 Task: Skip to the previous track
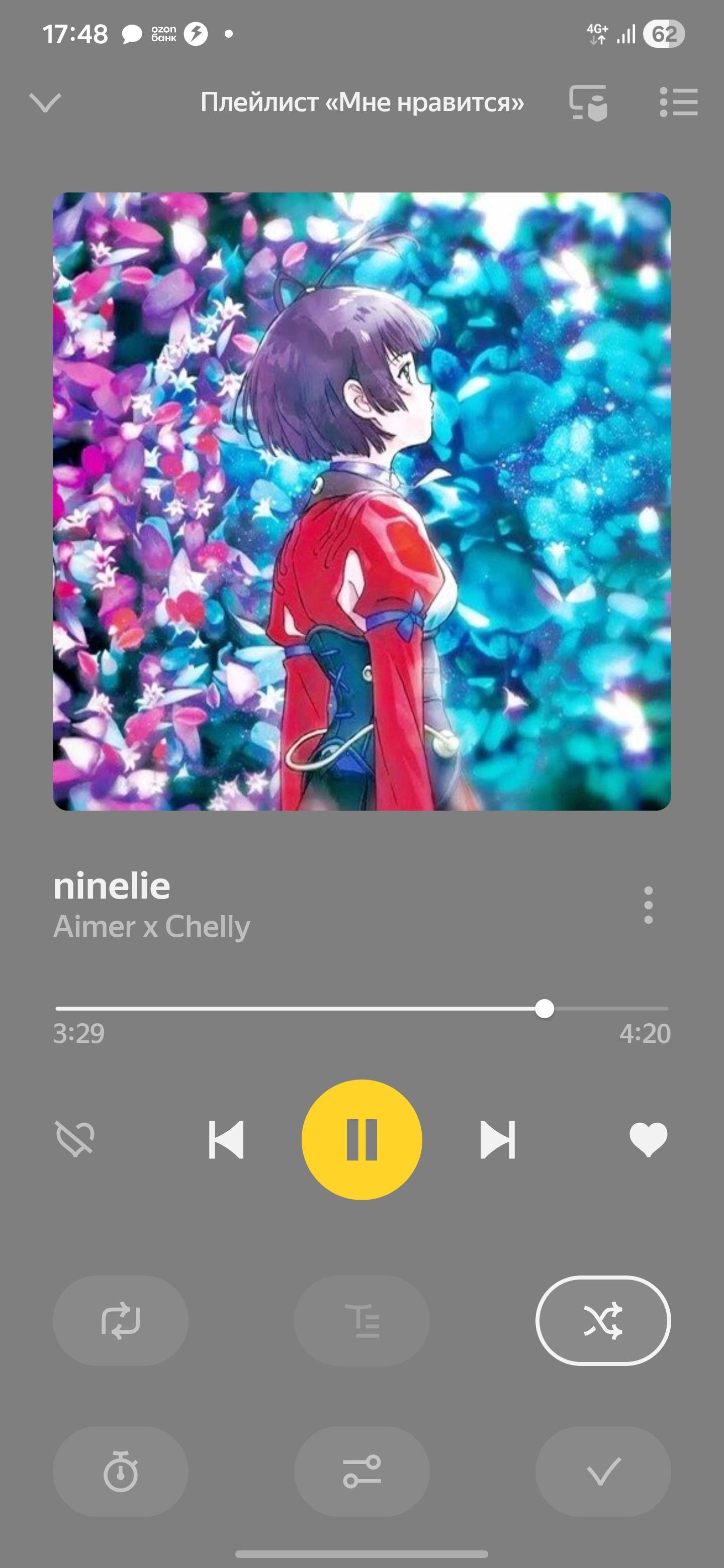(226, 1139)
